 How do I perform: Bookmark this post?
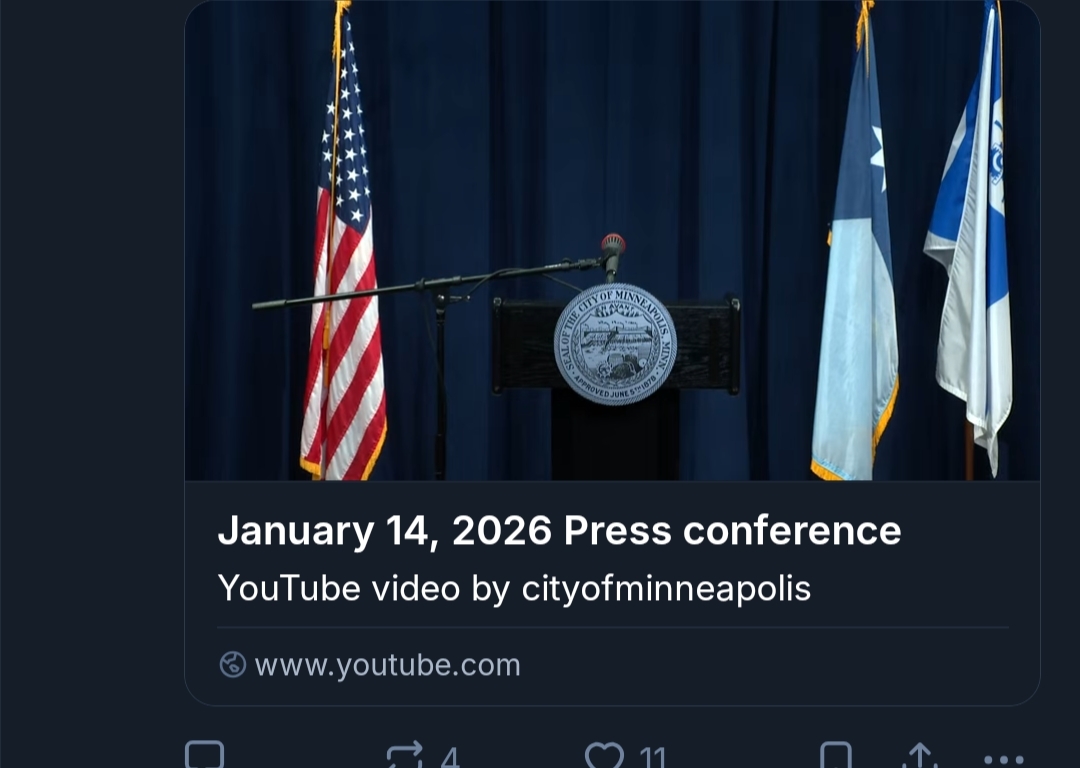835,755
